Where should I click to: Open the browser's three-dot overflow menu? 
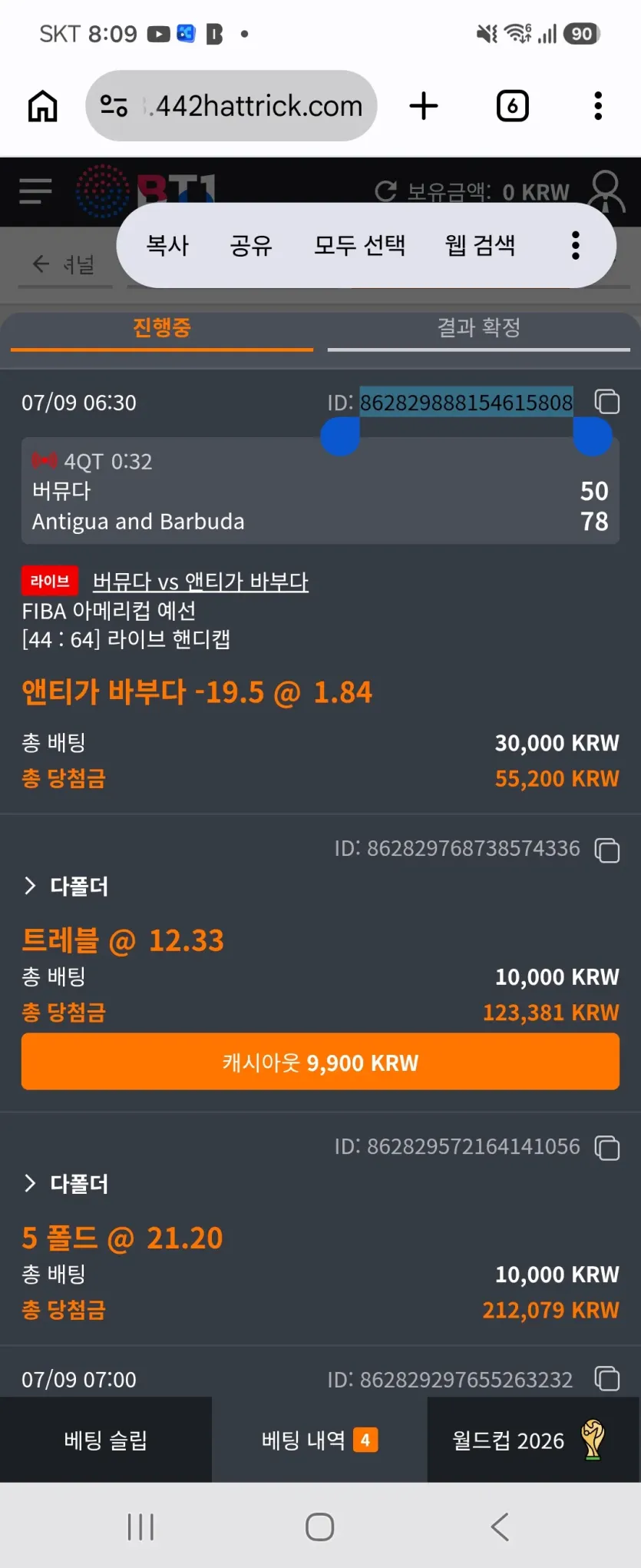(x=598, y=106)
